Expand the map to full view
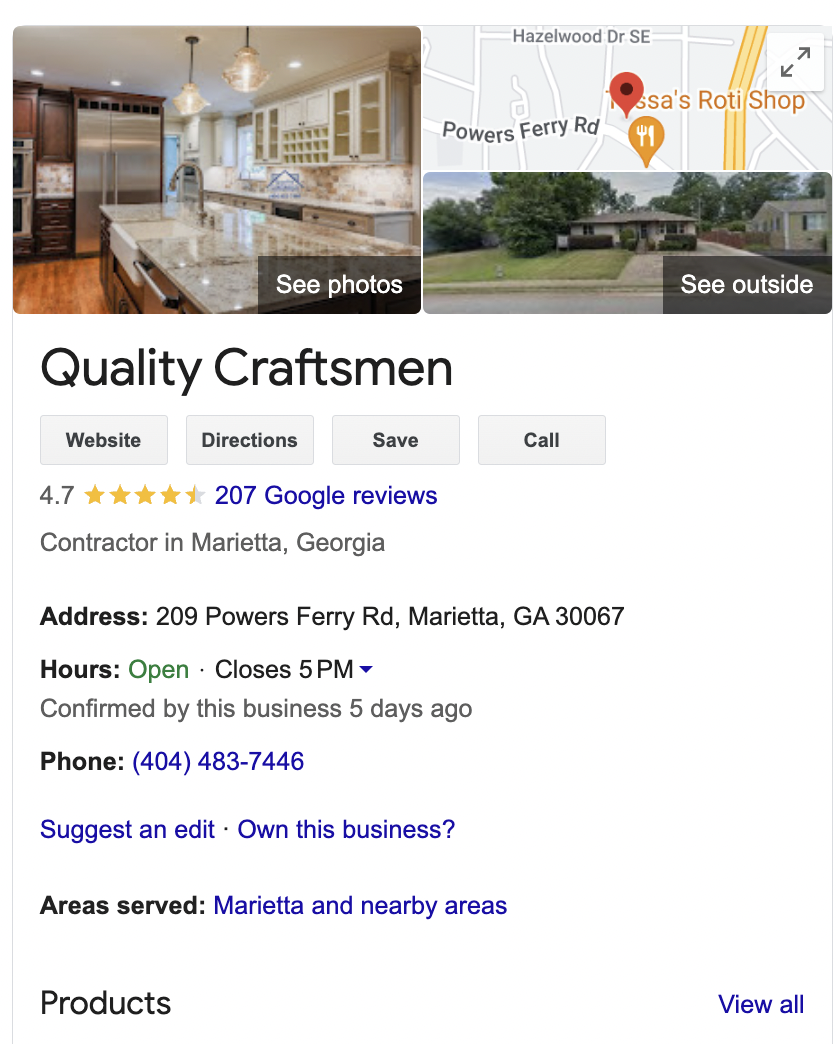Image resolution: width=838 pixels, height=1044 pixels. (x=795, y=63)
